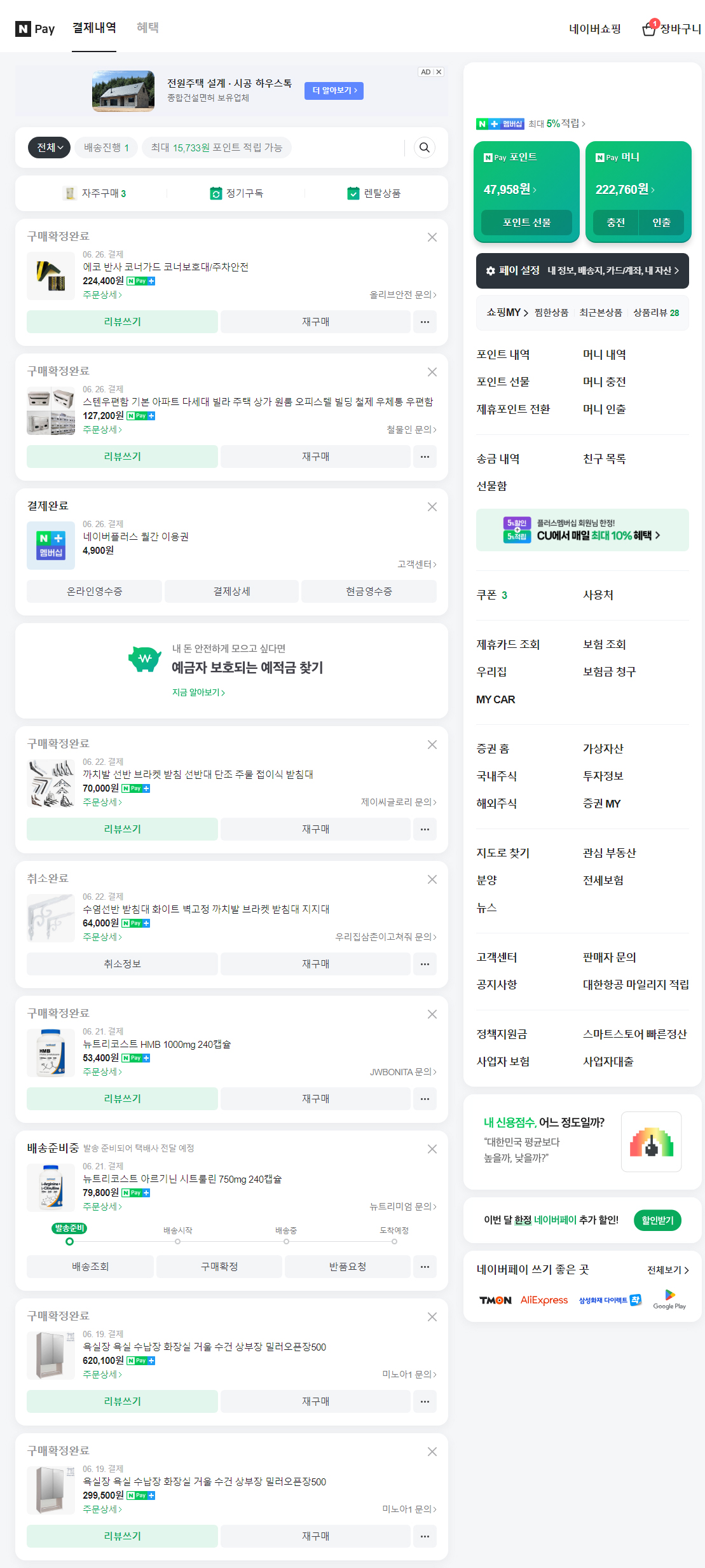
Task: Open 배송조회 for 아르기닌 시트룰린 order
Action: click(x=90, y=1267)
